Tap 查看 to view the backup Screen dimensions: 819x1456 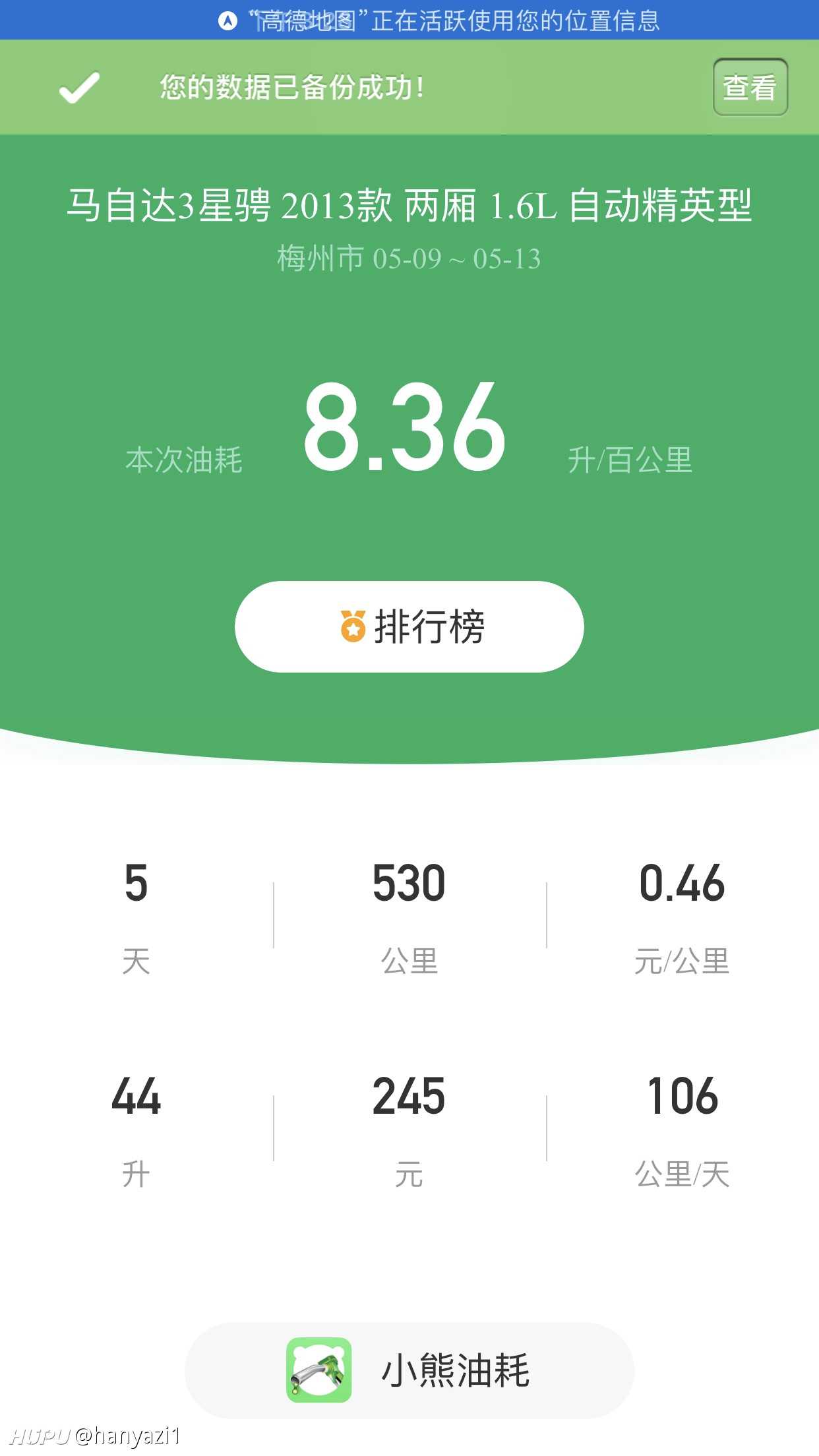coord(750,87)
